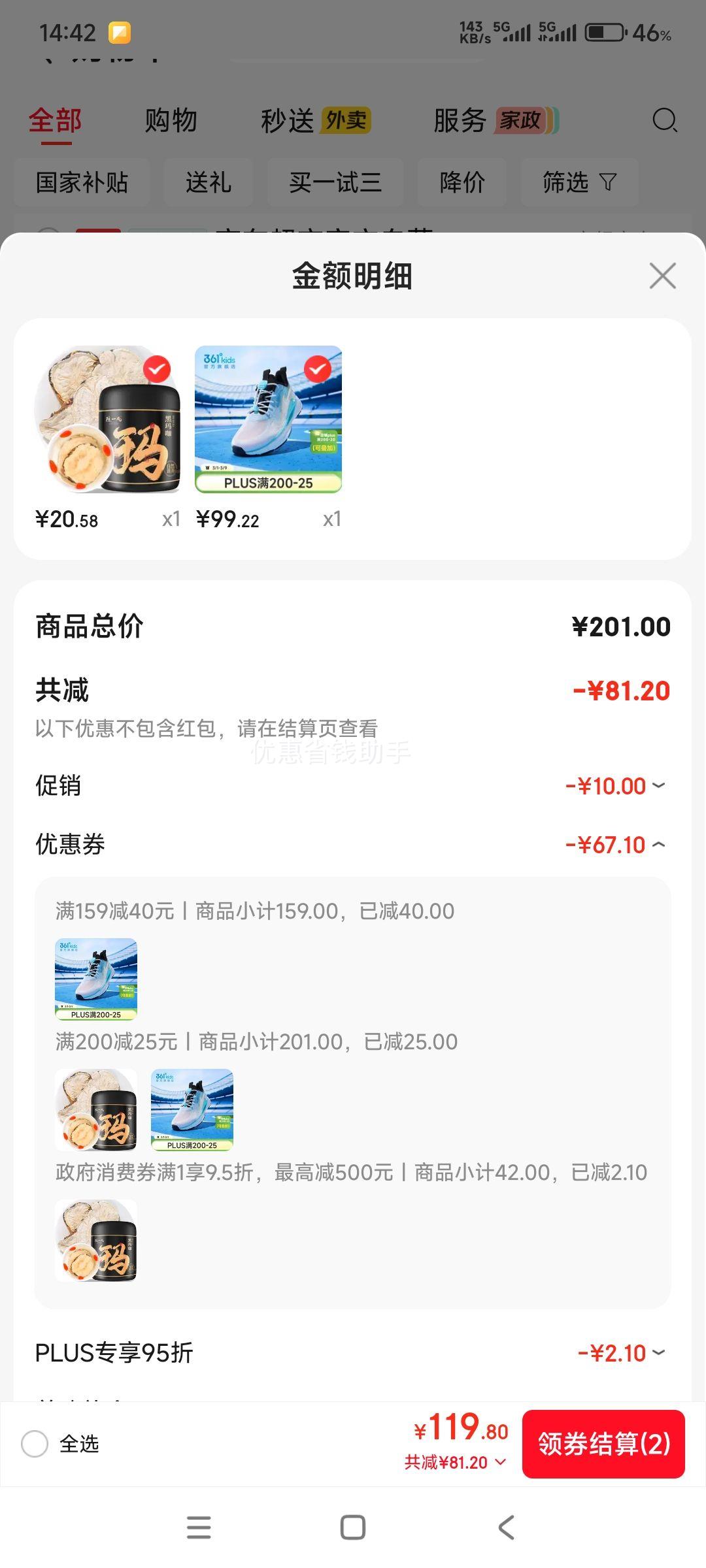
Task: Toggle the 共减¥81.20 summary dropdown
Action: click(x=455, y=1462)
